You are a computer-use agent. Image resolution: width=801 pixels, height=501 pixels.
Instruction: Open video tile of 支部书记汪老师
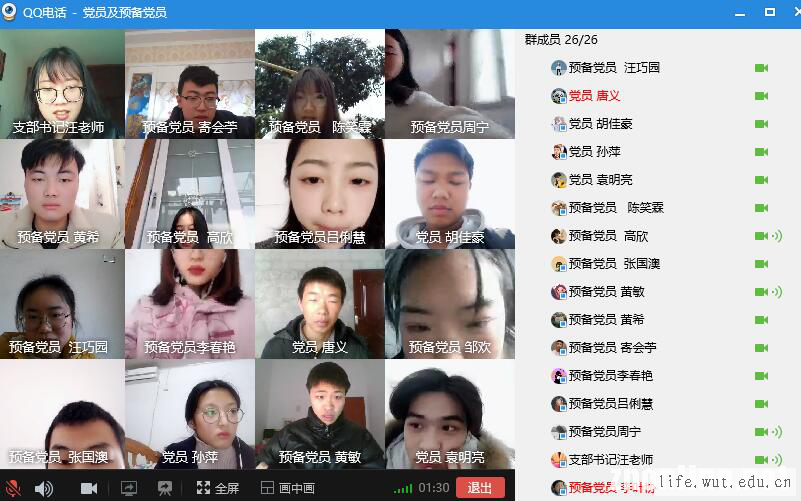coord(62,83)
